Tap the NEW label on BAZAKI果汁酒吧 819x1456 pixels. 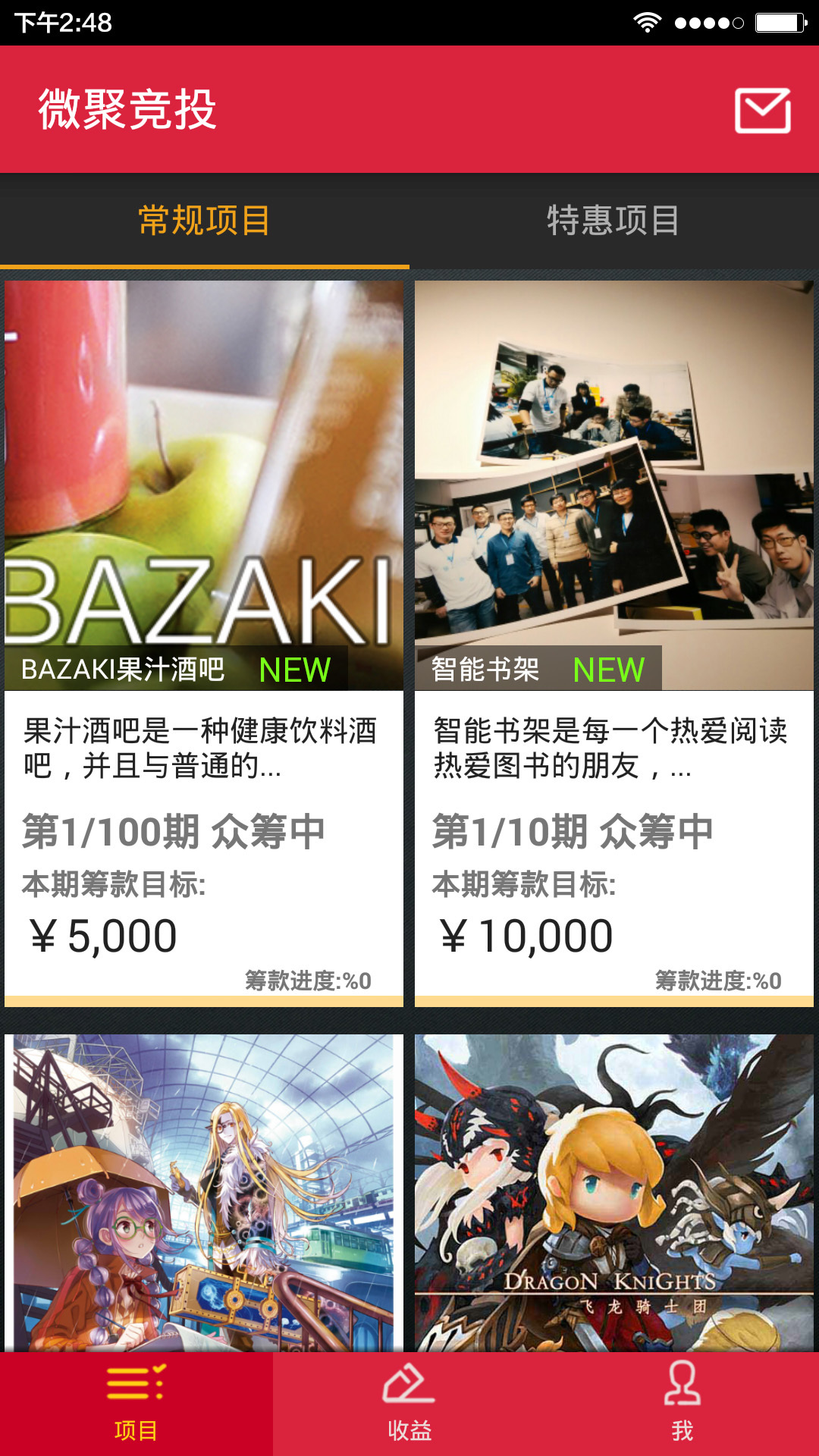296,670
